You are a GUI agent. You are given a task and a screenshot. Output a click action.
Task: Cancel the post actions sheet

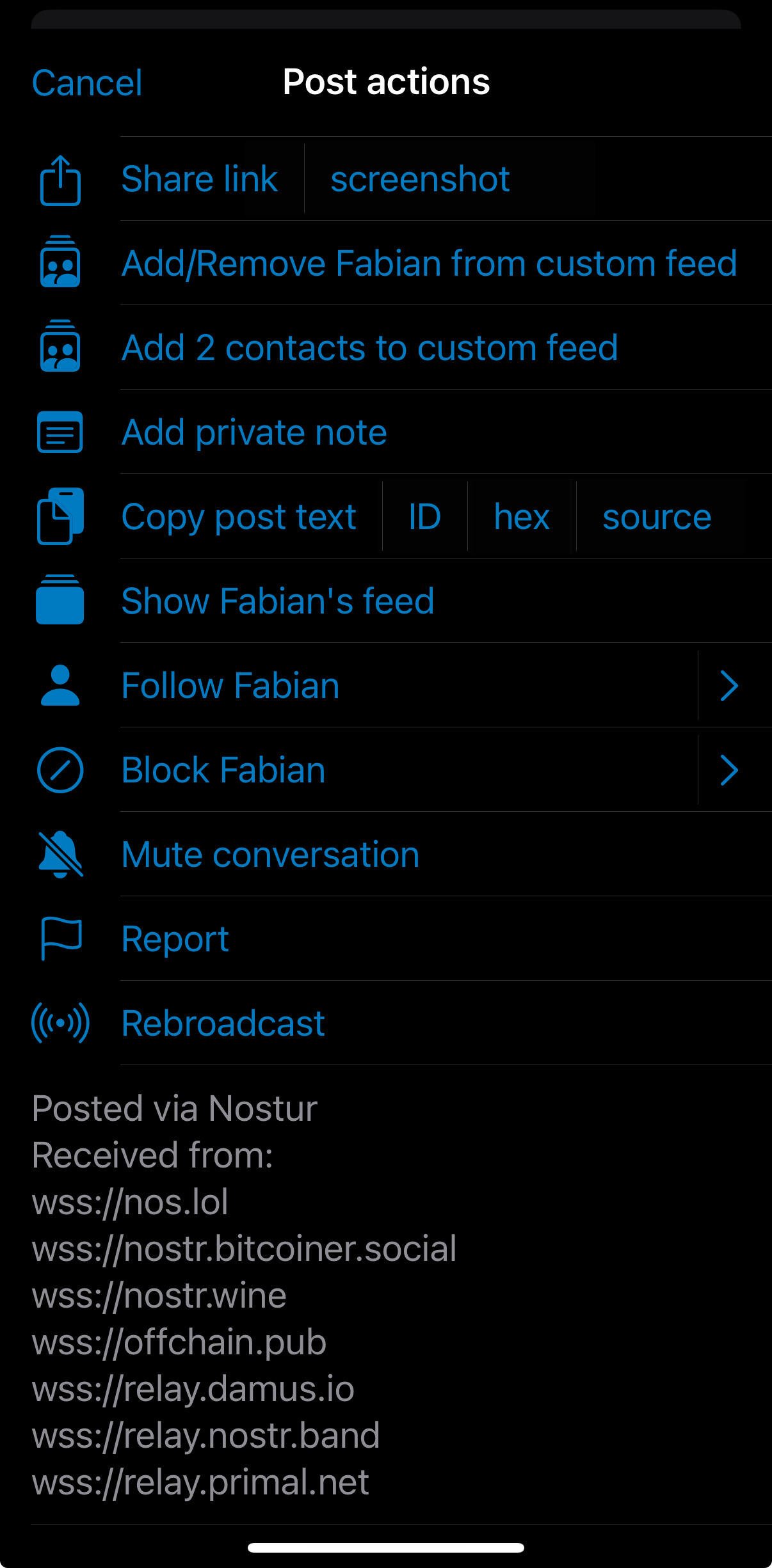[87, 83]
